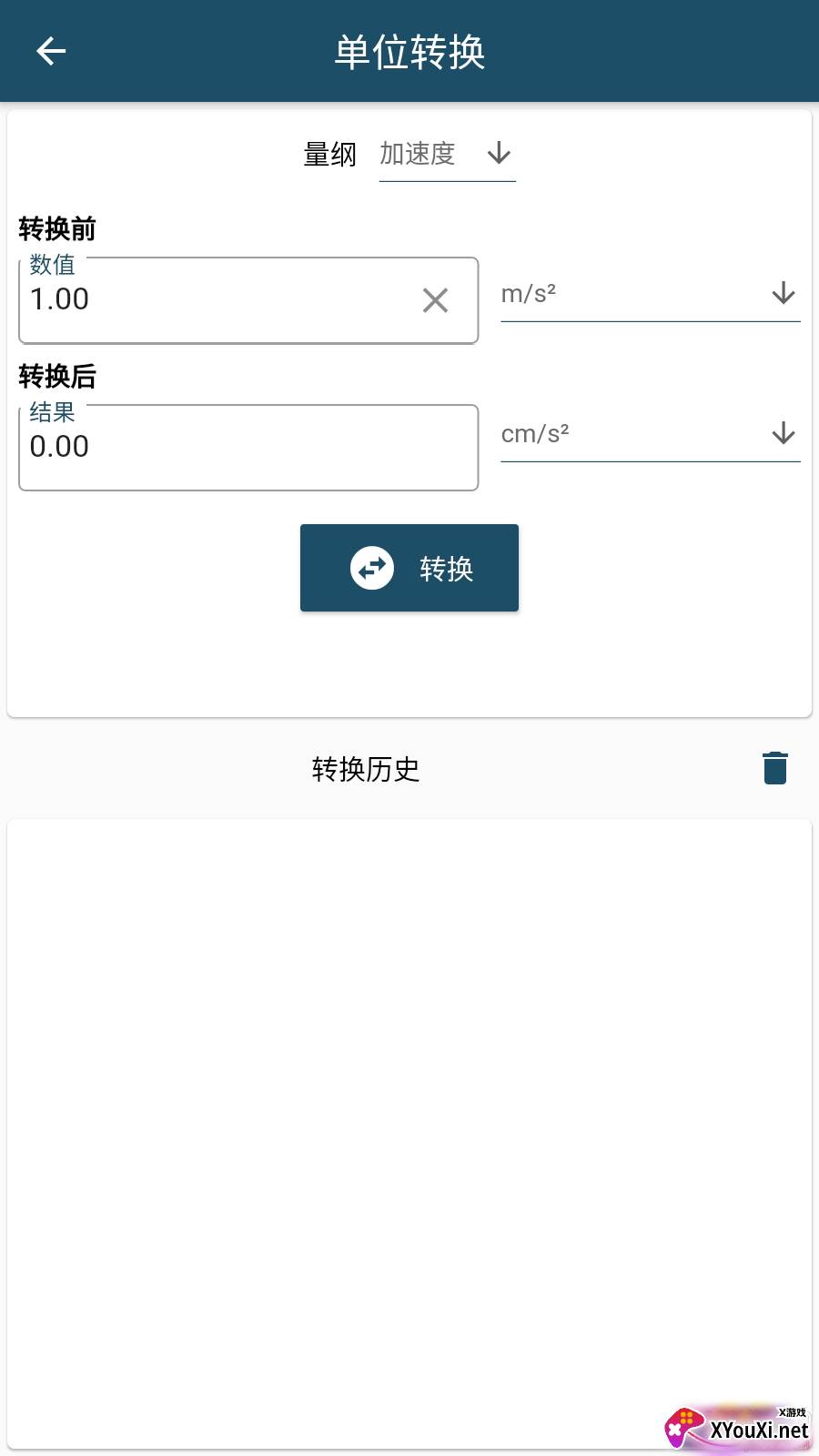The height and width of the screenshot is (1456, 819).
Task: Go back from the 单位转换 screen
Action: click(51, 51)
